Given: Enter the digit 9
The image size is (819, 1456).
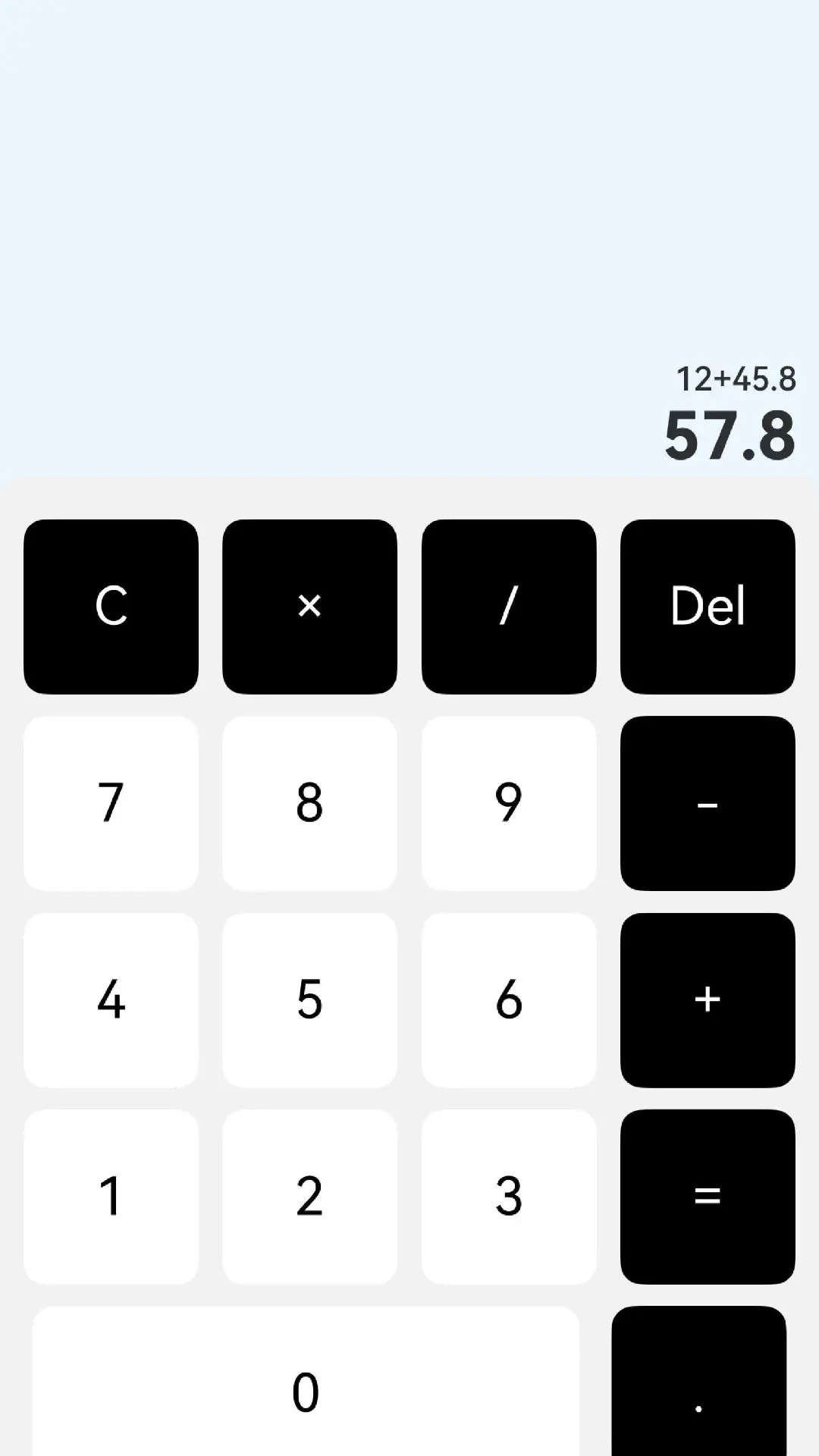Looking at the screenshot, I should click(509, 803).
